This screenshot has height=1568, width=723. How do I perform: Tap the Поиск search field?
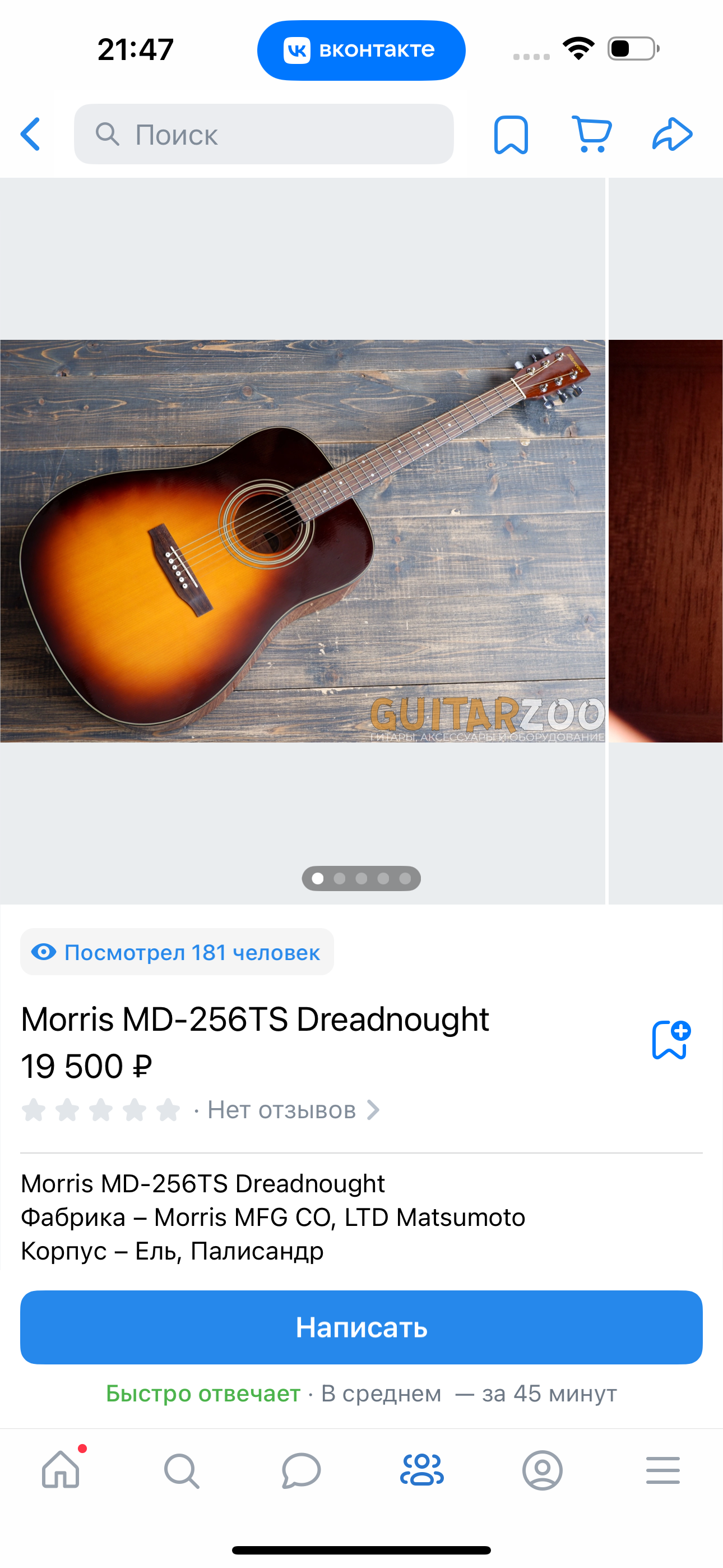pos(263,134)
